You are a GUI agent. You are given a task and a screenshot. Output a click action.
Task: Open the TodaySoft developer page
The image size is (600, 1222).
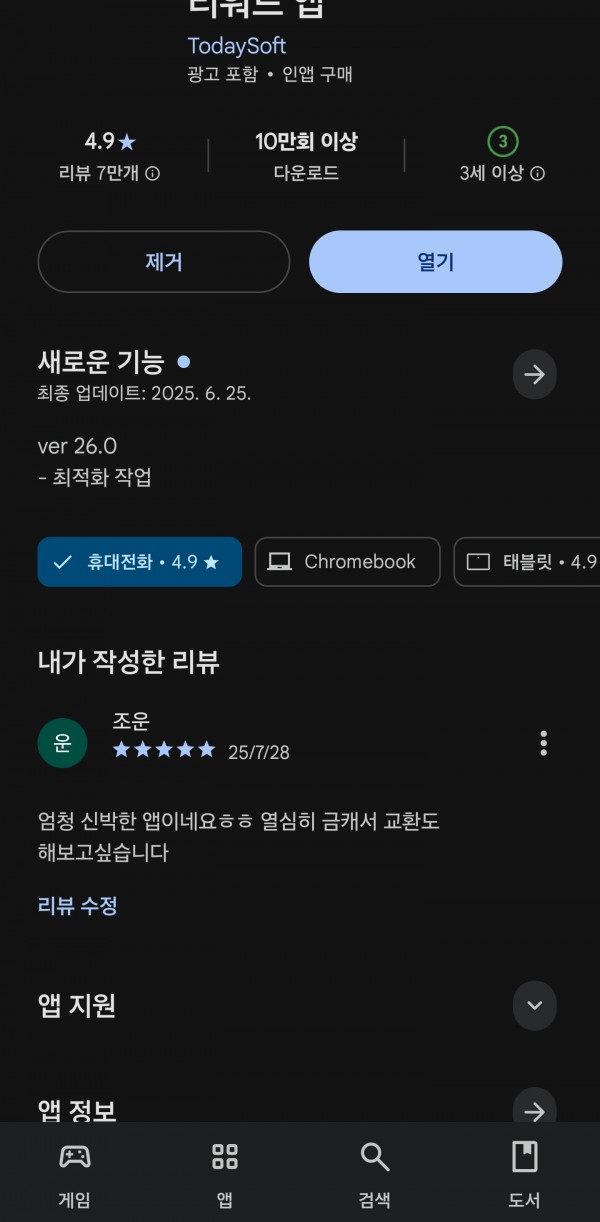[x=237, y=46]
